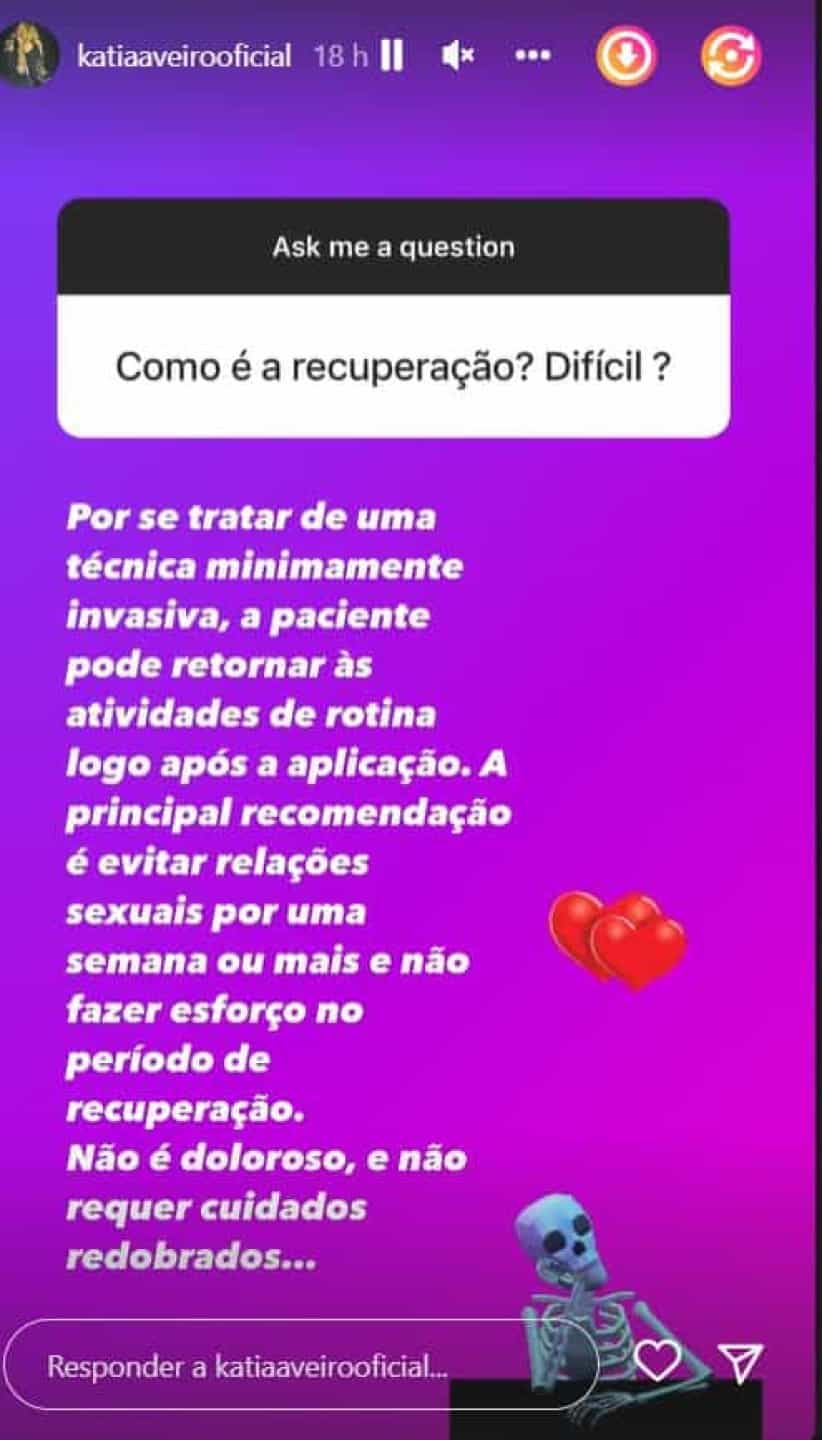Tap the katiaaveirooficial username
The height and width of the screenshot is (1440, 822).
184,57
